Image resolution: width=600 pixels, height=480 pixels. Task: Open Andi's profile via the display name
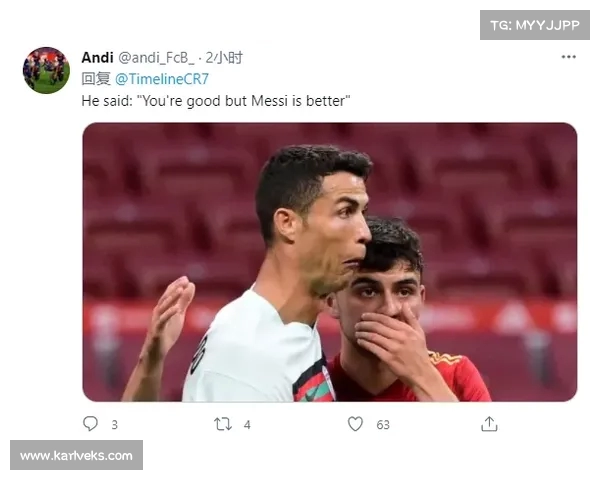point(97,58)
